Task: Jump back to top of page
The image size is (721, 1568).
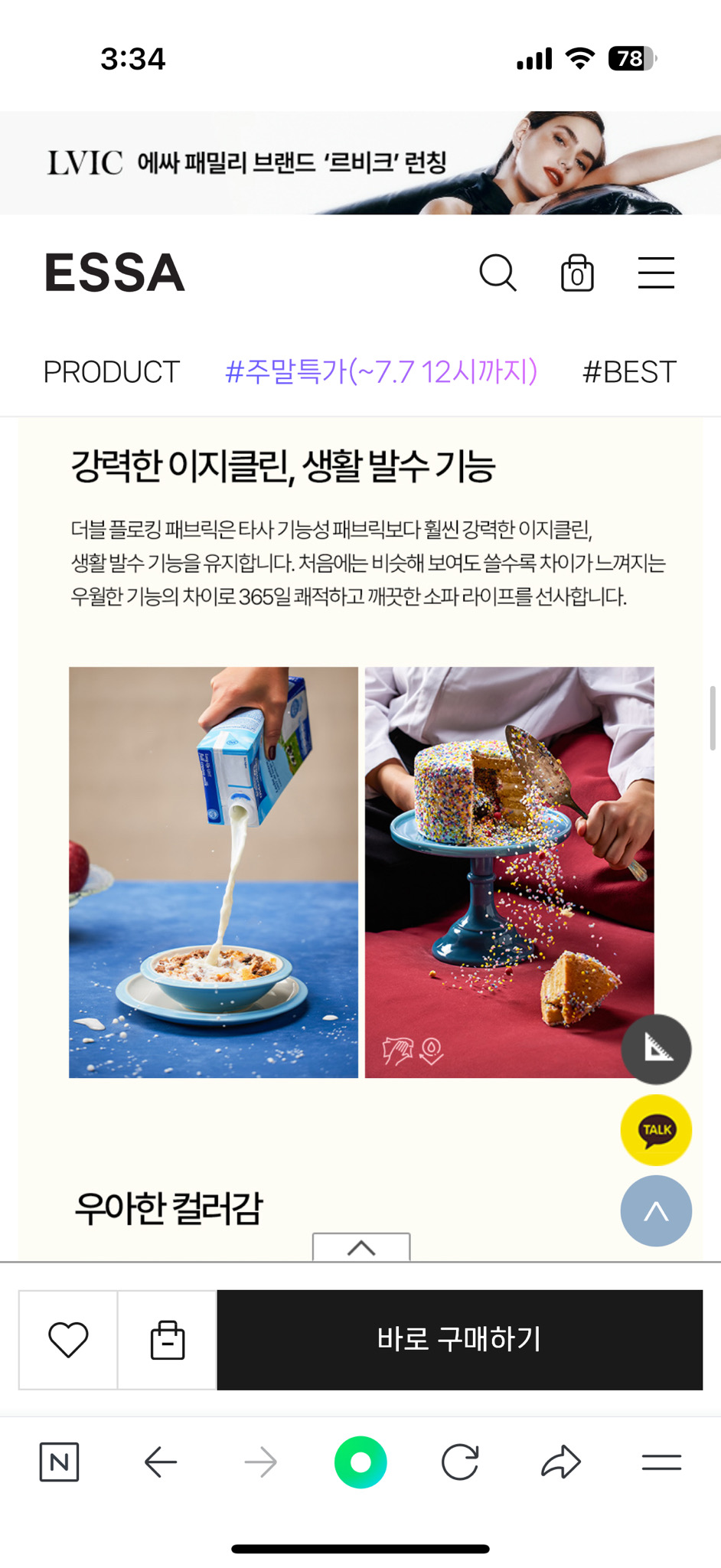Action: pyautogui.click(x=656, y=1211)
